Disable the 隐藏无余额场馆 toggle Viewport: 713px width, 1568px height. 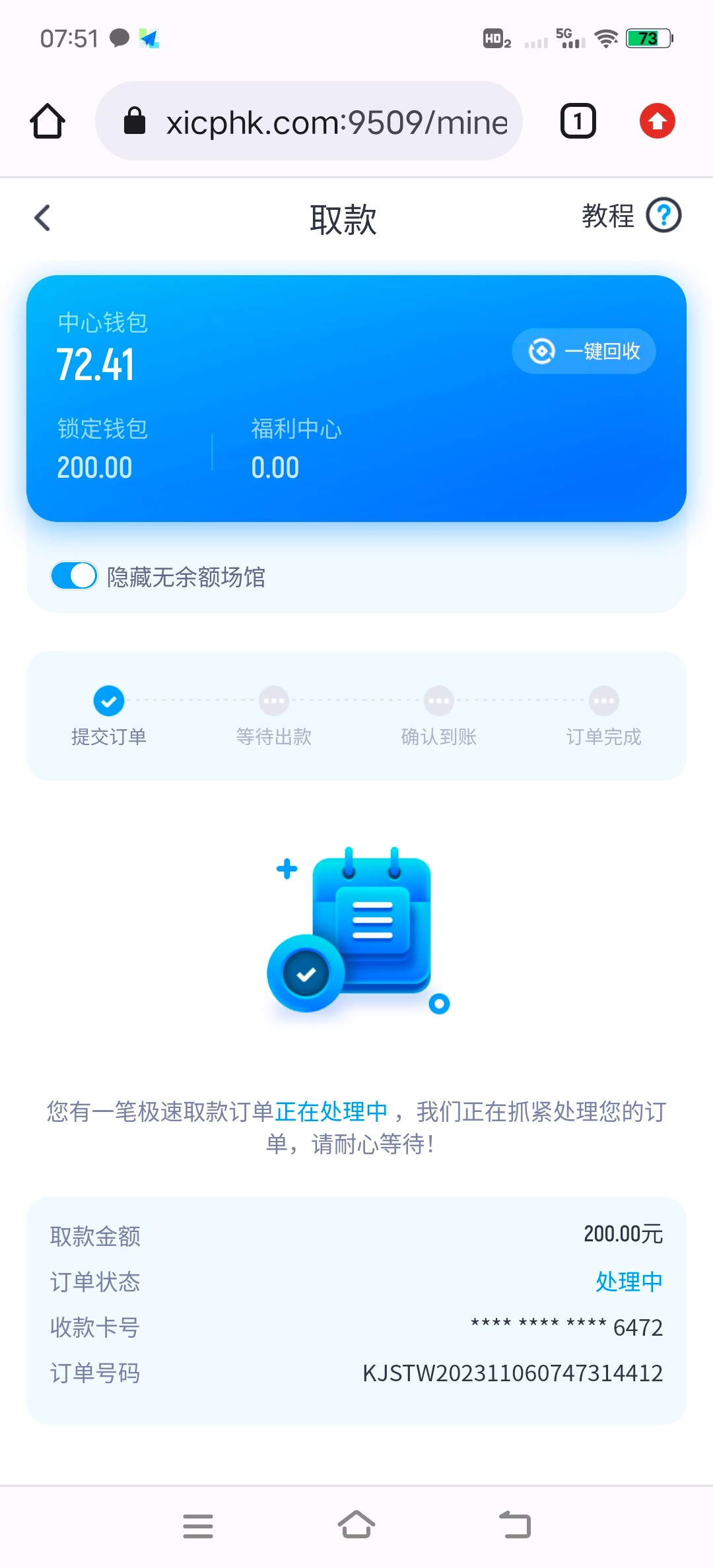coord(74,575)
